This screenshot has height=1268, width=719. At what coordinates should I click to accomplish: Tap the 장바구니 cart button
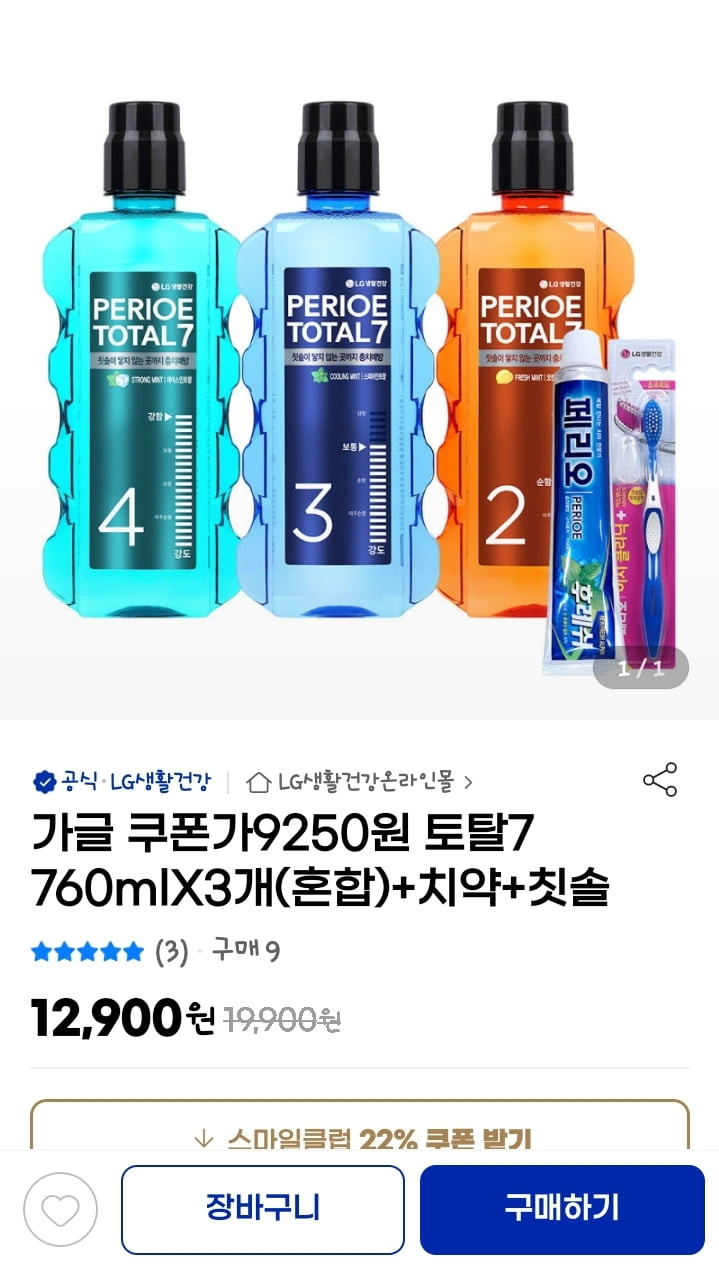[263, 1209]
